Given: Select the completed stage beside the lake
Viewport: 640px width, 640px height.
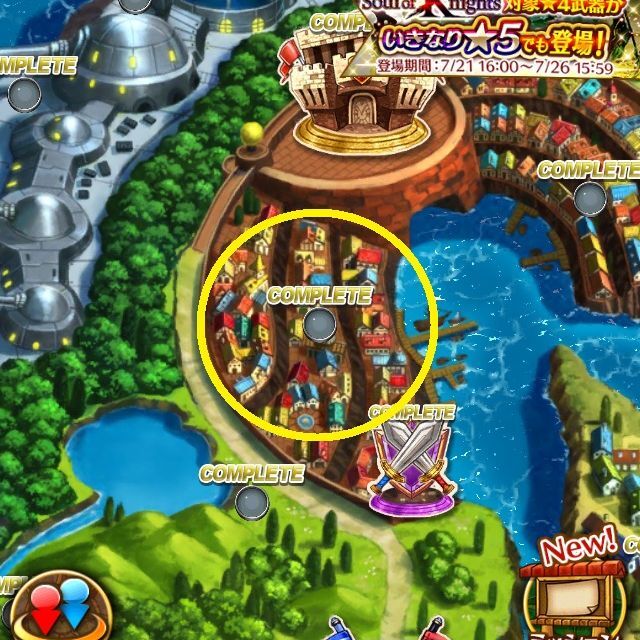Looking at the screenshot, I should (x=252, y=501).
